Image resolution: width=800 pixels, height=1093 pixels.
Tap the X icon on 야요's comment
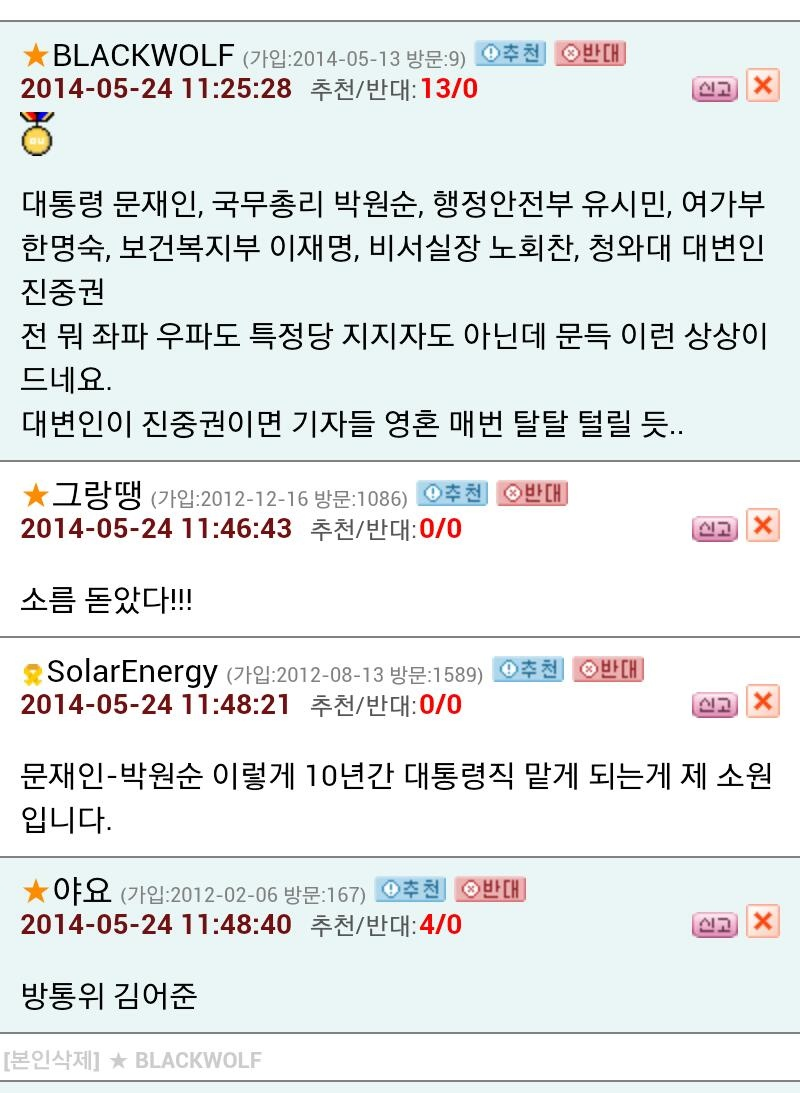point(763,921)
